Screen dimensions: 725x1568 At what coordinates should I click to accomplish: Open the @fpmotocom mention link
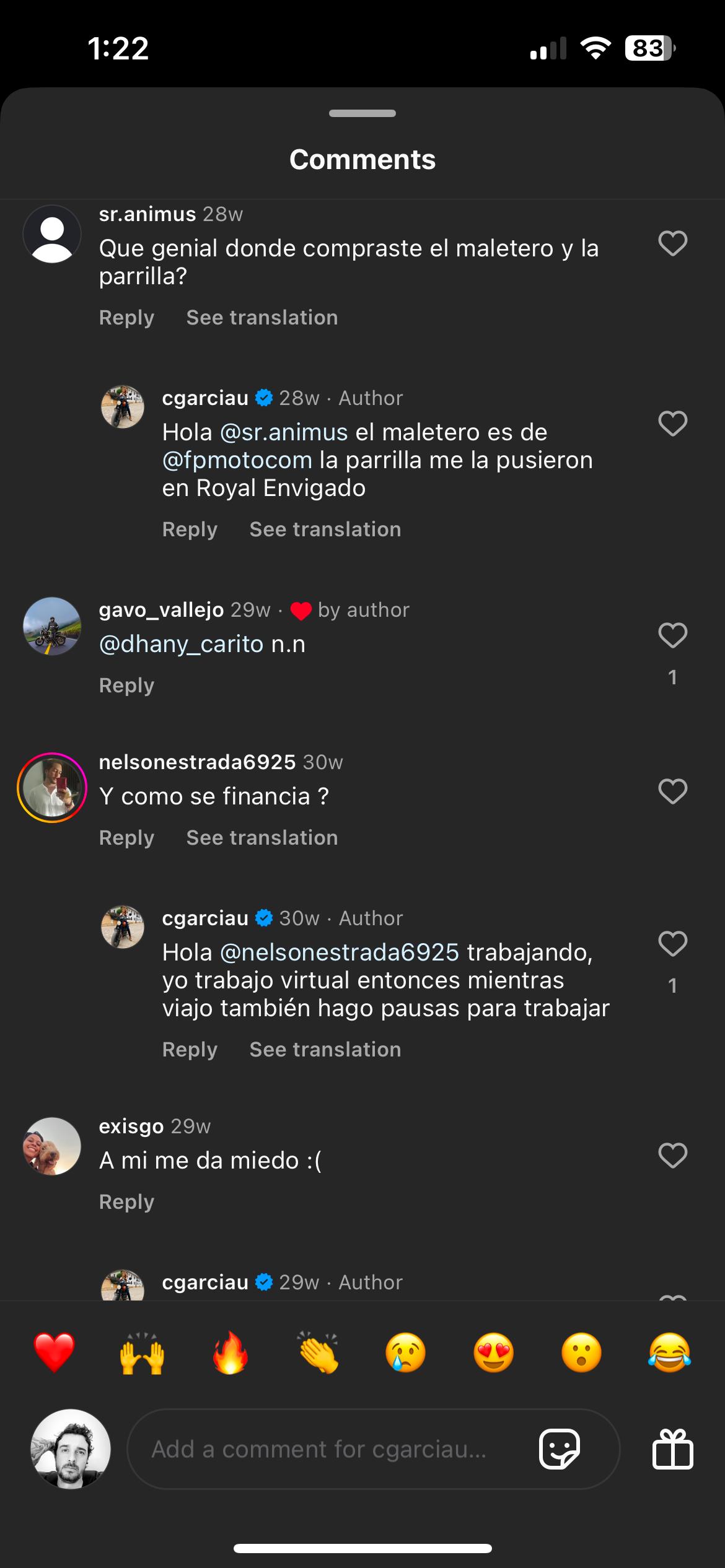coord(237,460)
